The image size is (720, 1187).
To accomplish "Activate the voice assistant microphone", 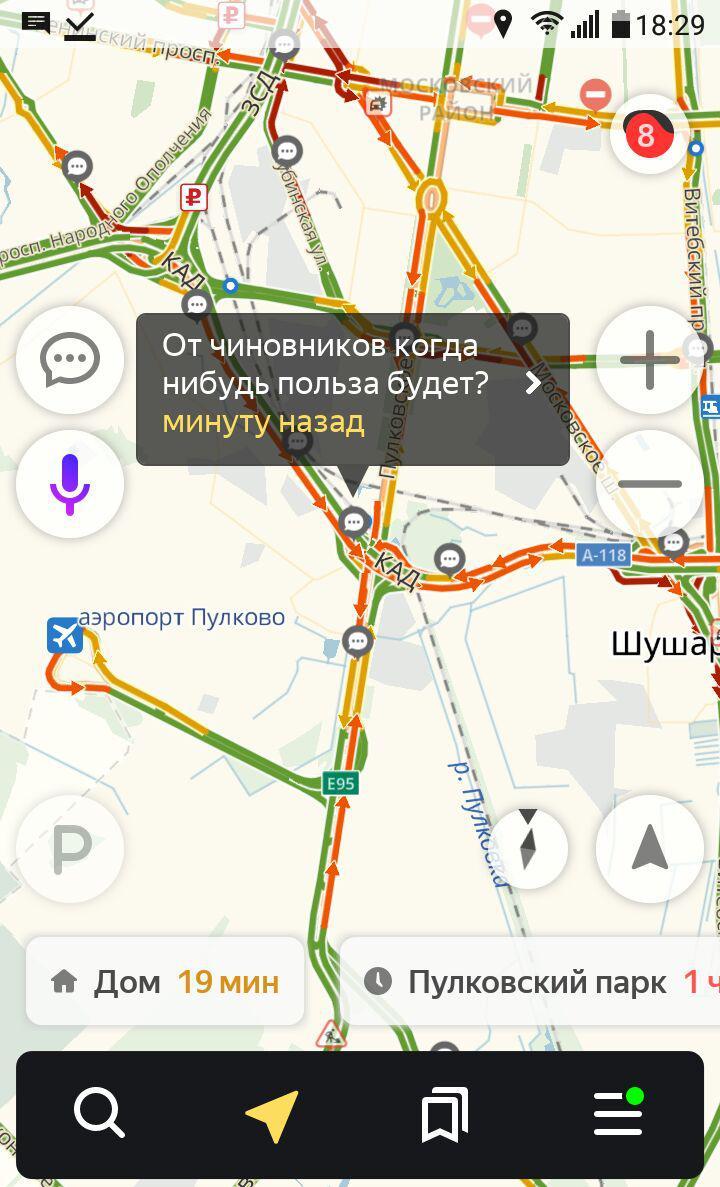I will [x=70, y=484].
